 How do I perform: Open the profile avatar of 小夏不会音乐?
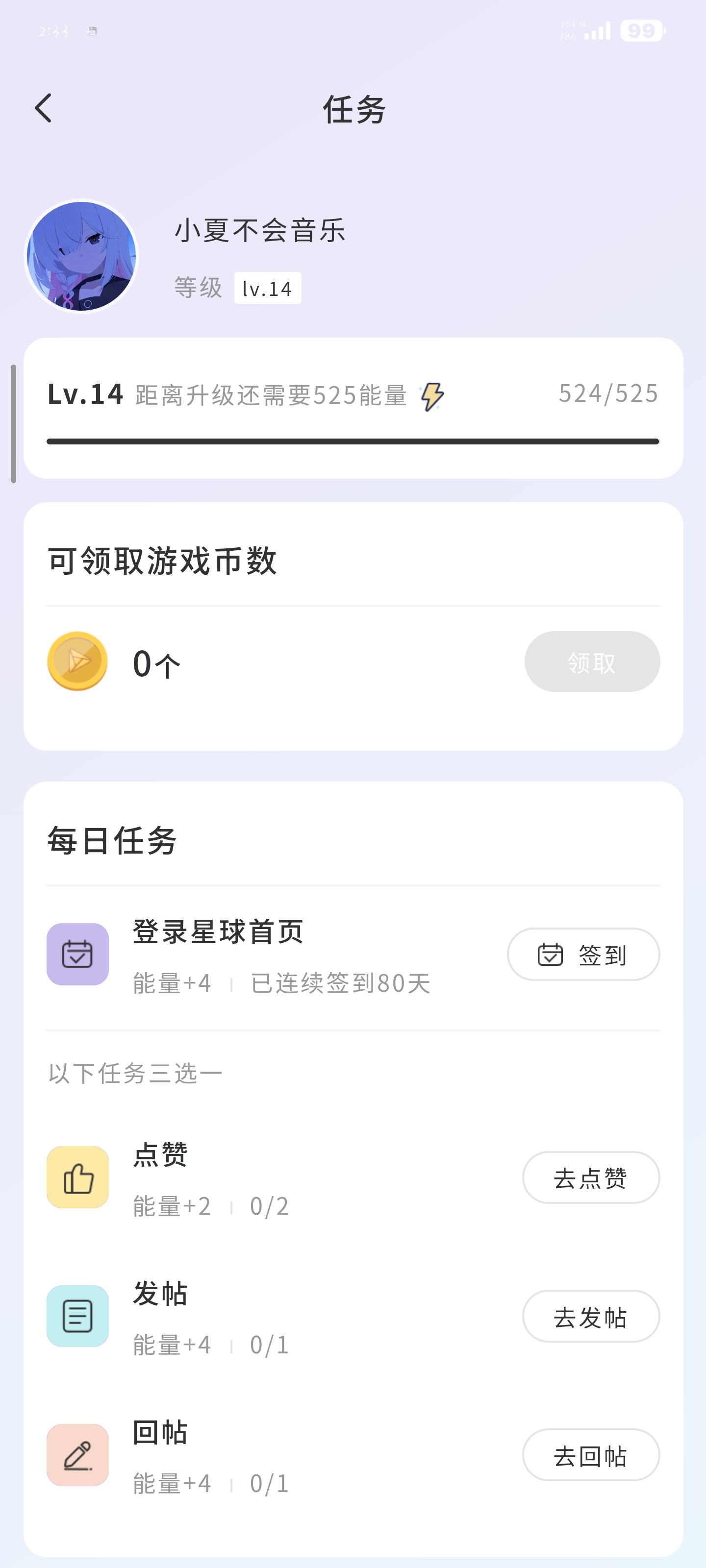[x=81, y=256]
